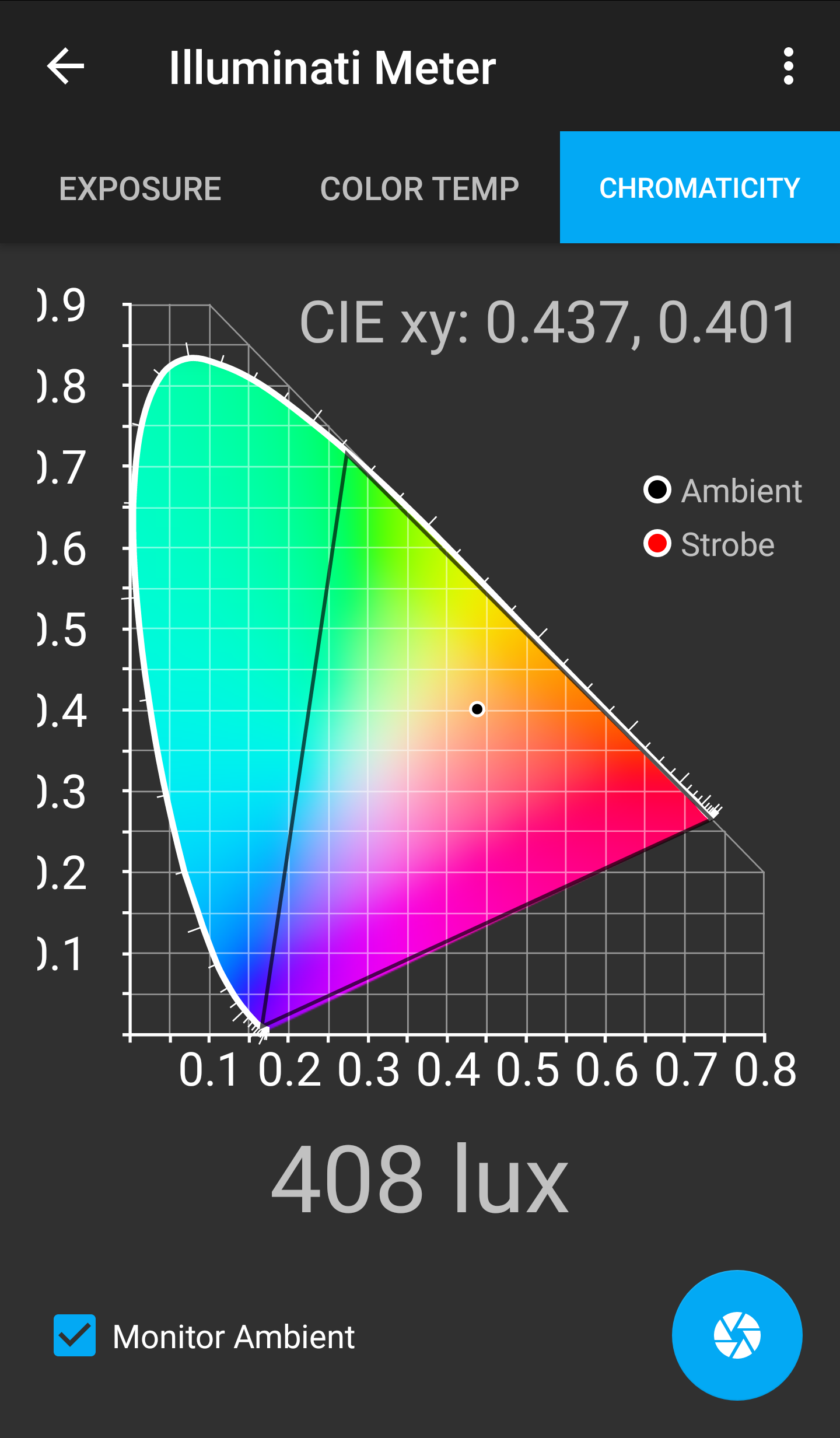Switch to the Color Temp tab
Viewport: 840px width, 1438px height.
(419, 188)
